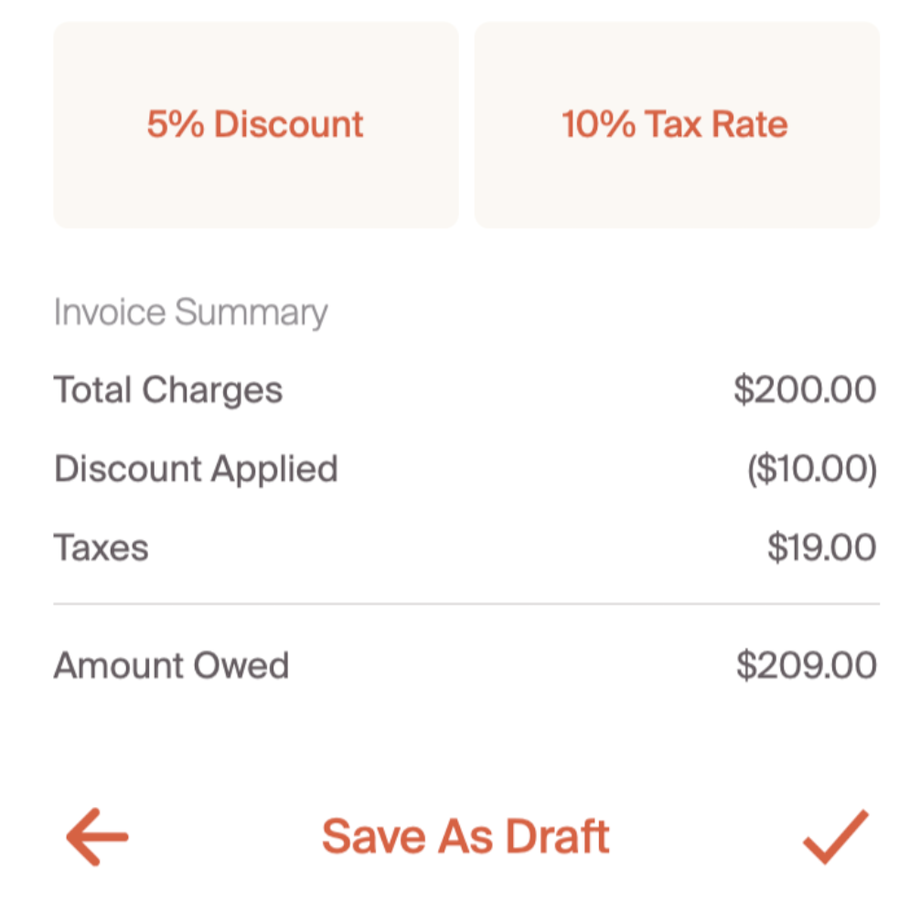Image resolution: width=920 pixels, height=923 pixels.
Task: Tap the 5% Discount card
Action: [255, 125]
